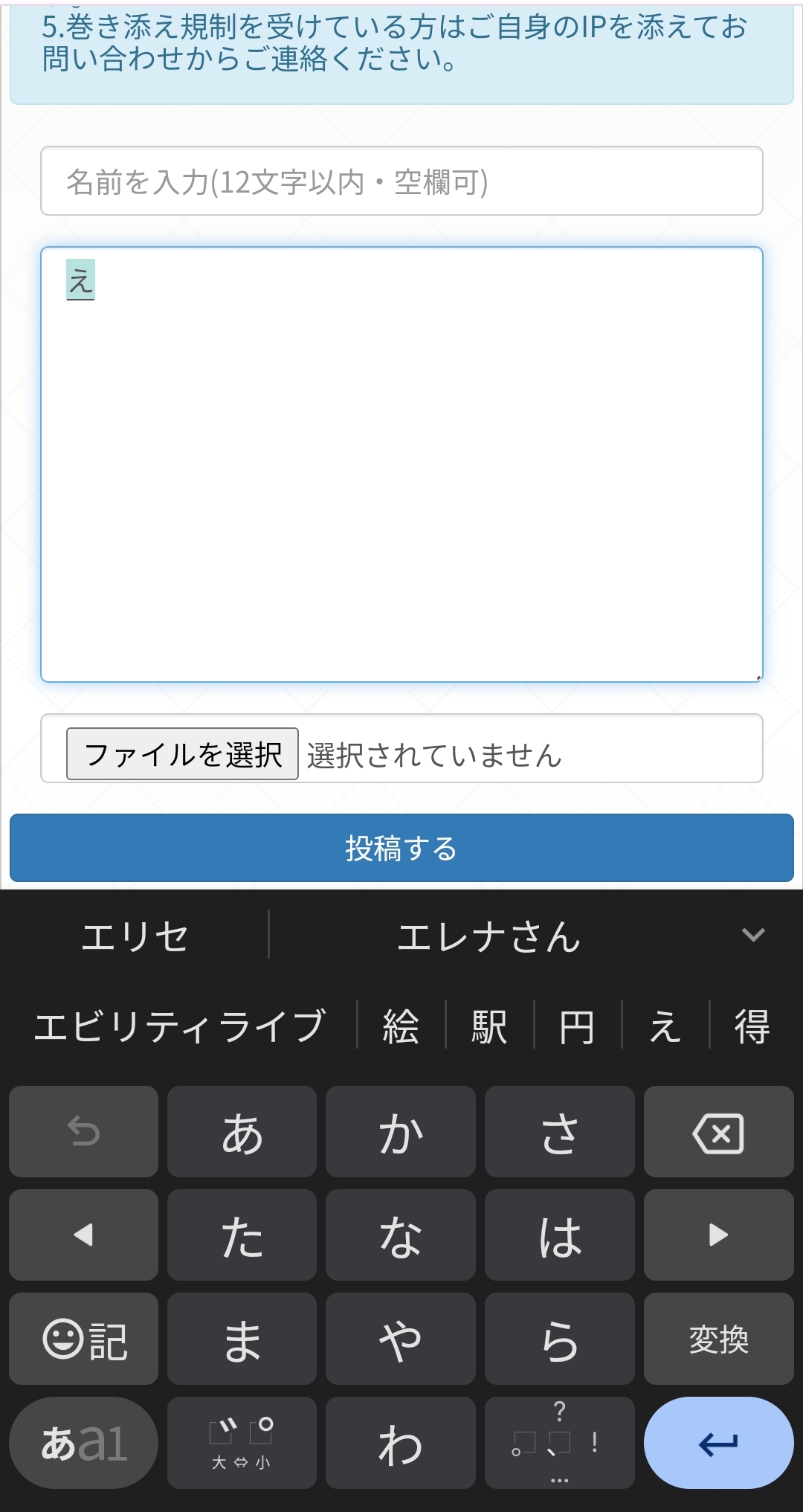Tap the undo key on keyboard
This screenshot has width=803, height=1512.
pos(83,1132)
